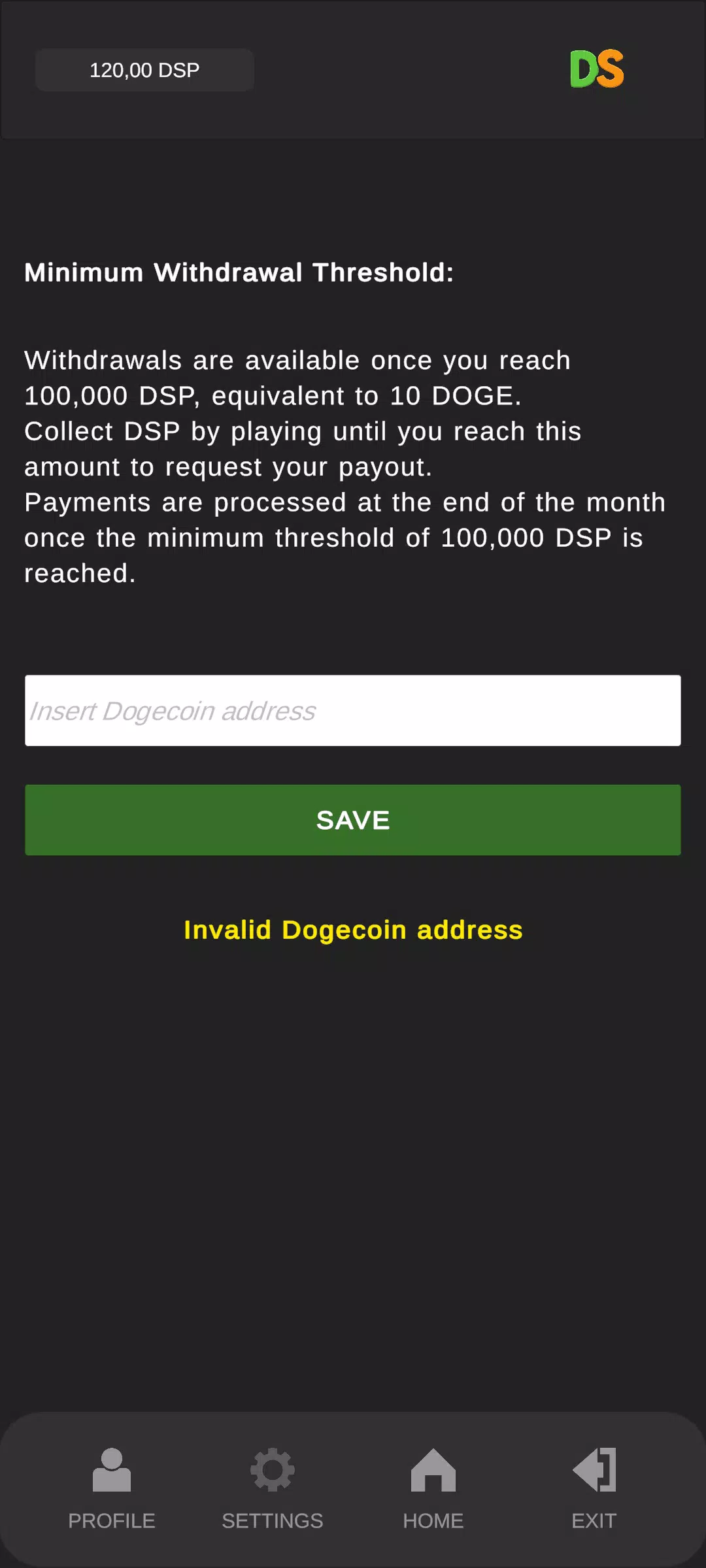Tap the DS app logo

[596, 69]
